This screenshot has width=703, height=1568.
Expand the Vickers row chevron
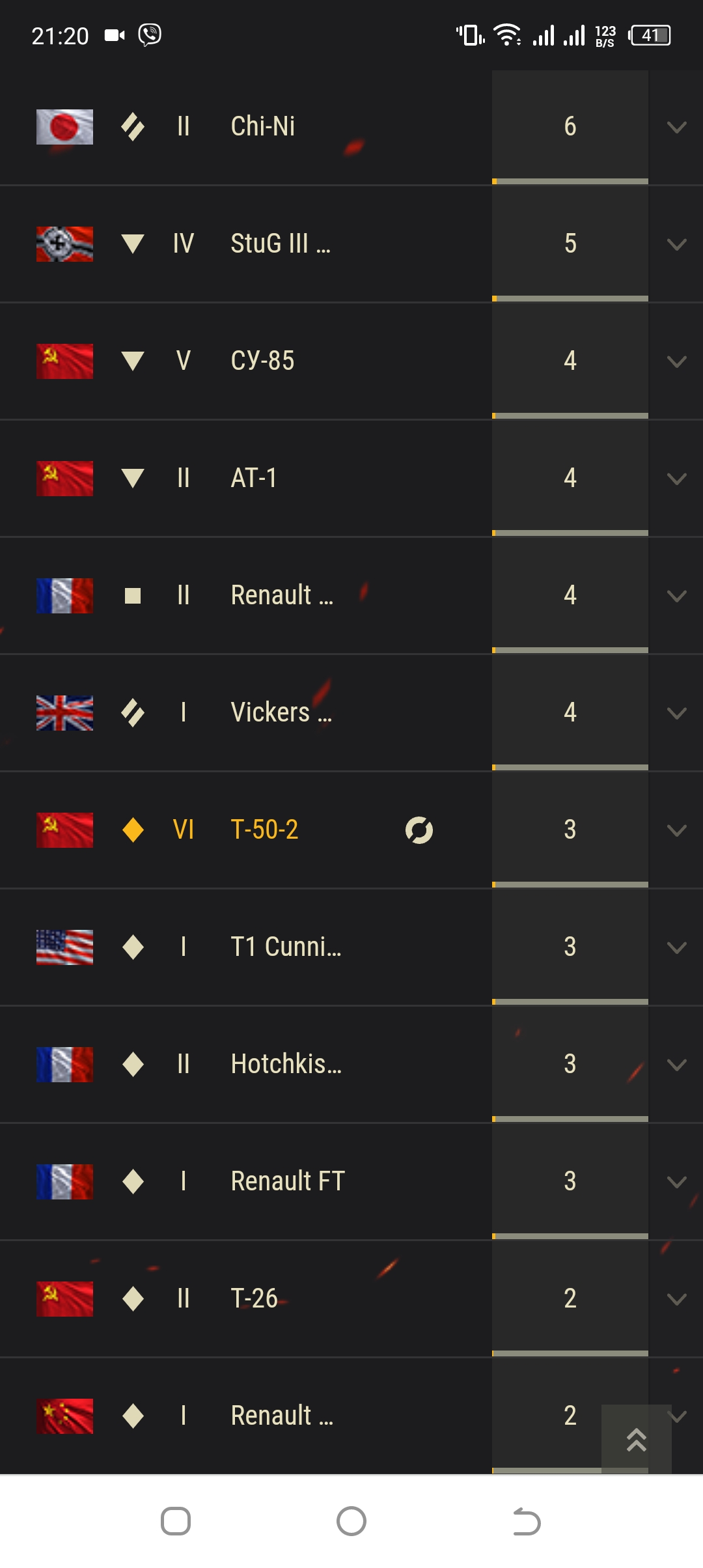[677, 713]
